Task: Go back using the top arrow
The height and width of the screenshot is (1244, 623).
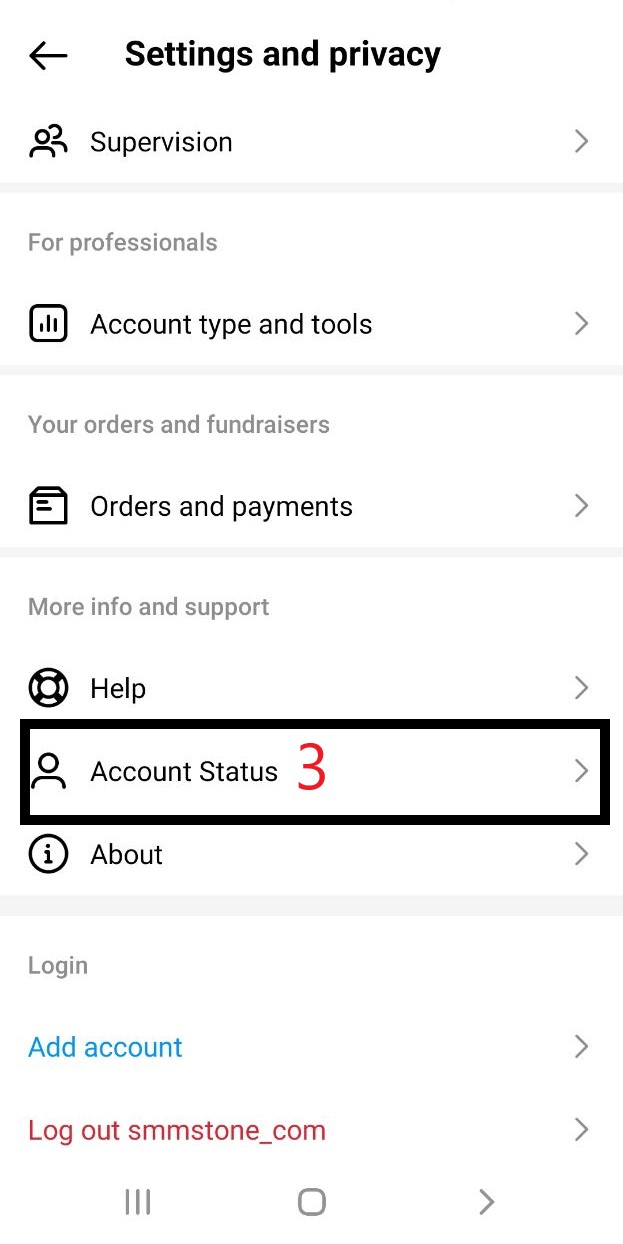Action: click(48, 56)
